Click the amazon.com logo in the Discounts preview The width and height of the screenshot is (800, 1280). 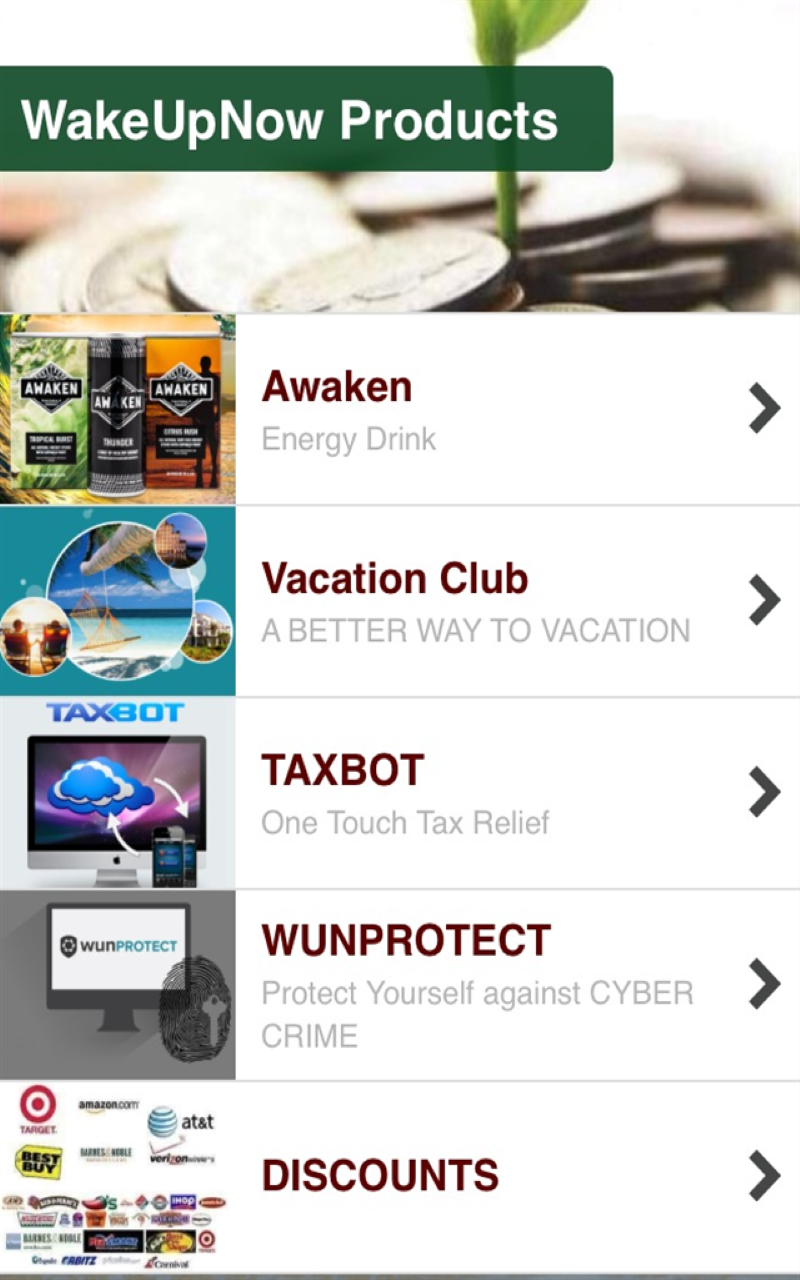[108, 1104]
